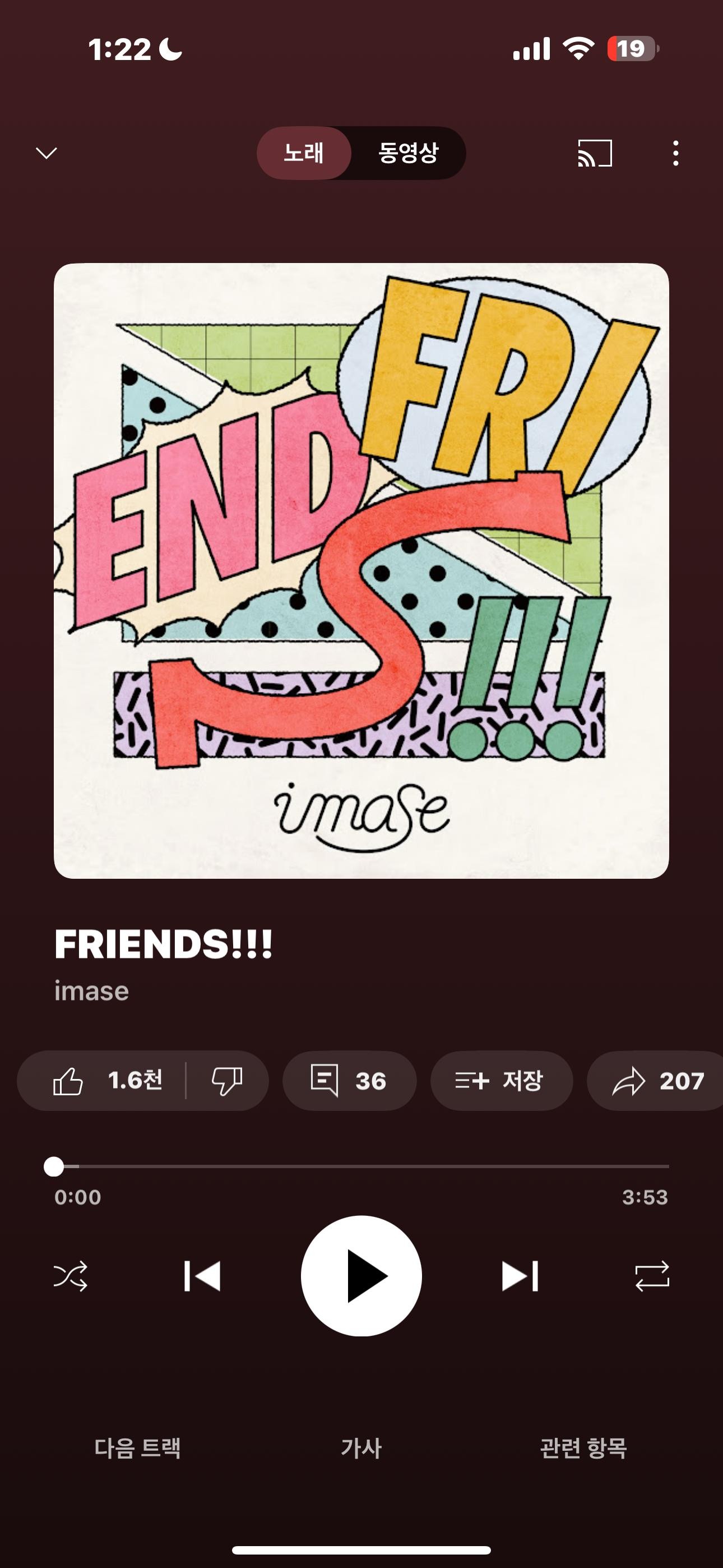The width and height of the screenshot is (723, 1568).
Task: Open the 다음 트랙 up next tab
Action: pyautogui.click(x=137, y=1447)
